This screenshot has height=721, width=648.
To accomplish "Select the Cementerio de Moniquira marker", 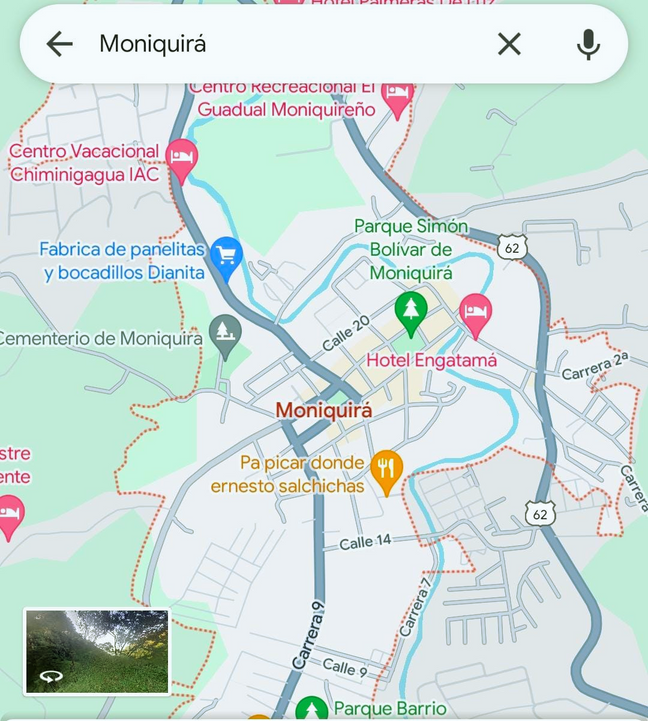I will click(x=225, y=334).
